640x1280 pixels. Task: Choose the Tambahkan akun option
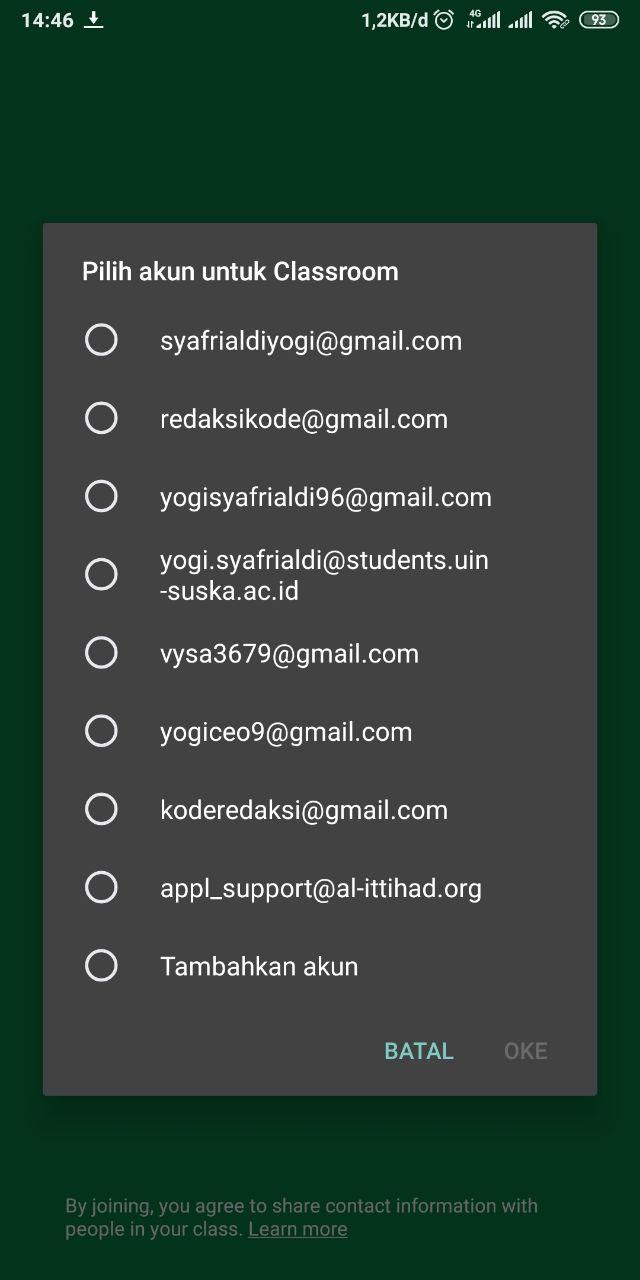[320, 966]
